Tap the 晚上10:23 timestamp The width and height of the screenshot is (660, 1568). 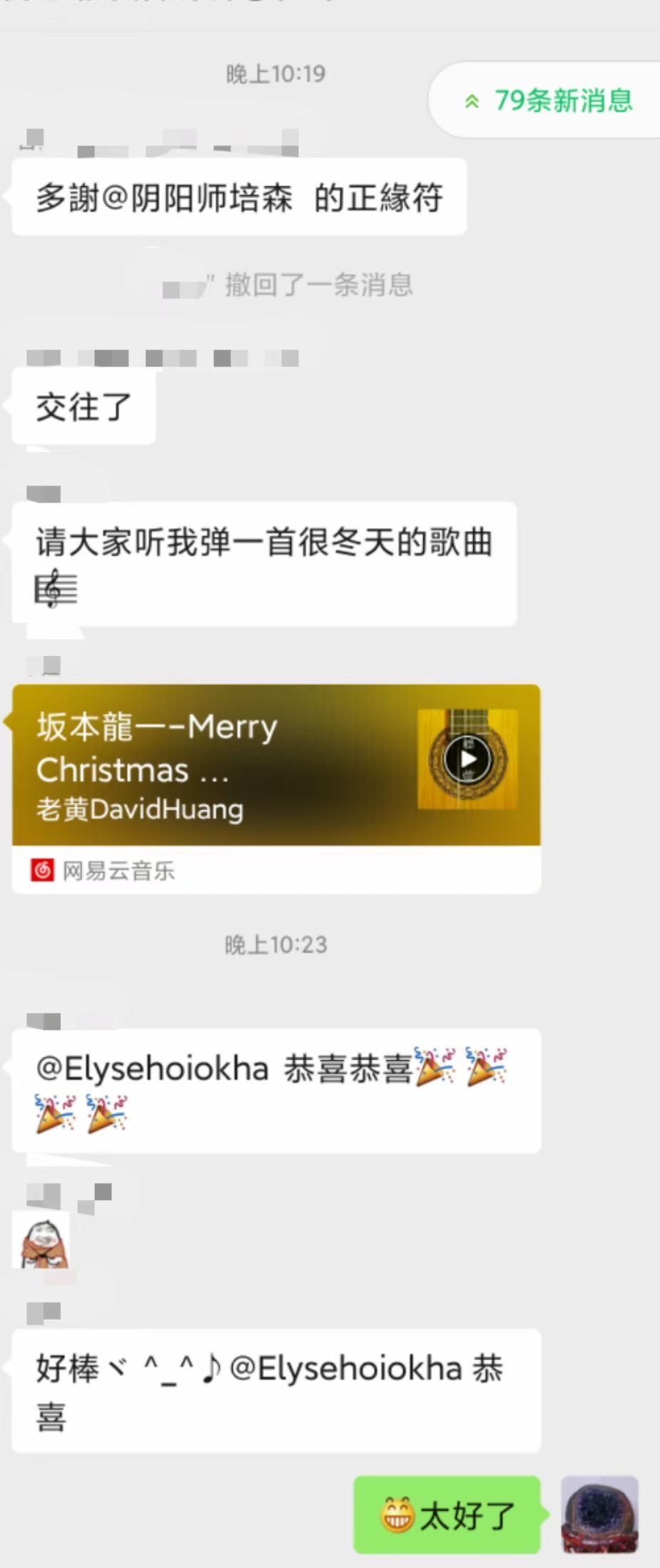tap(278, 944)
